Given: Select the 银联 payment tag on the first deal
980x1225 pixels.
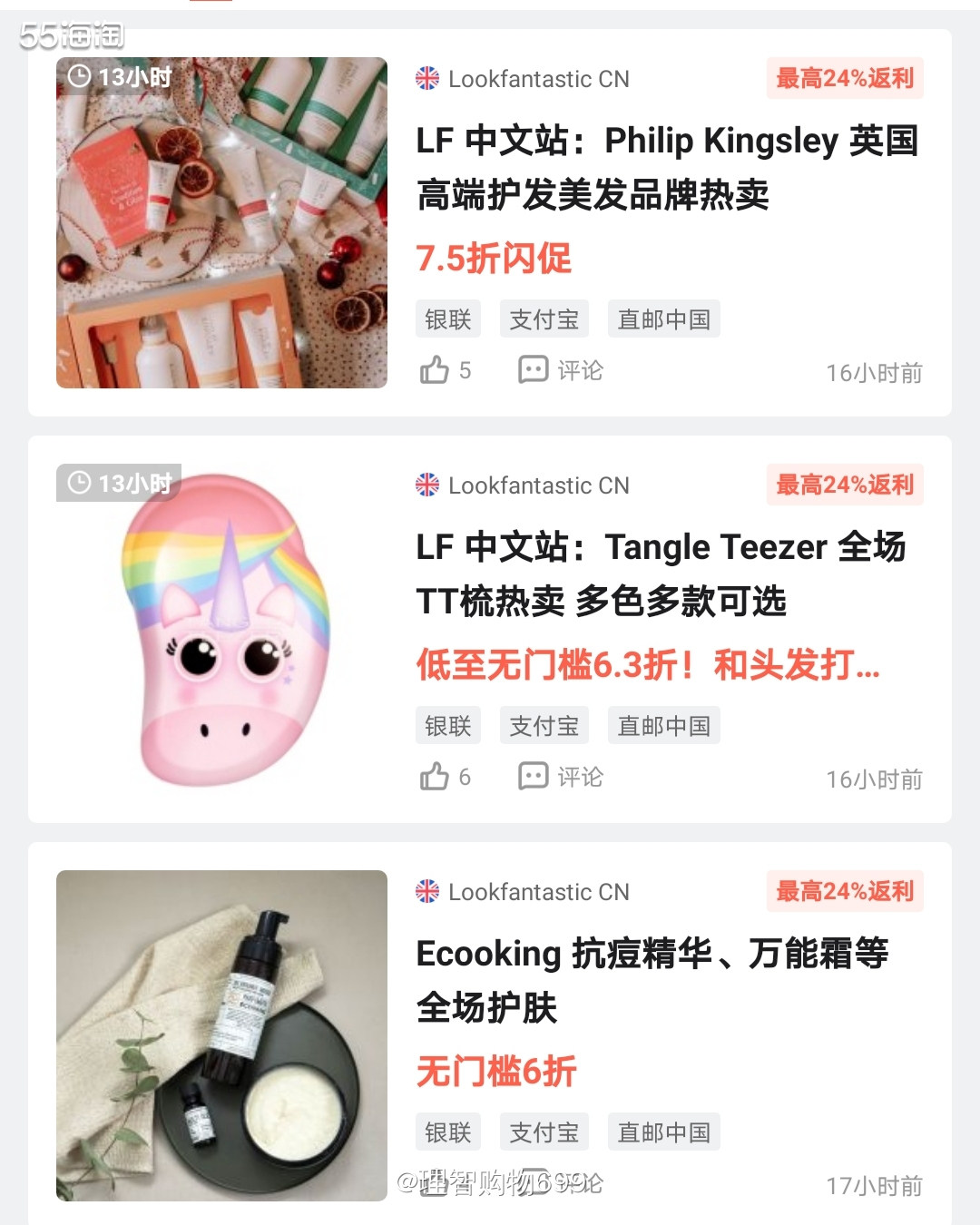Looking at the screenshot, I should point(447,318).
